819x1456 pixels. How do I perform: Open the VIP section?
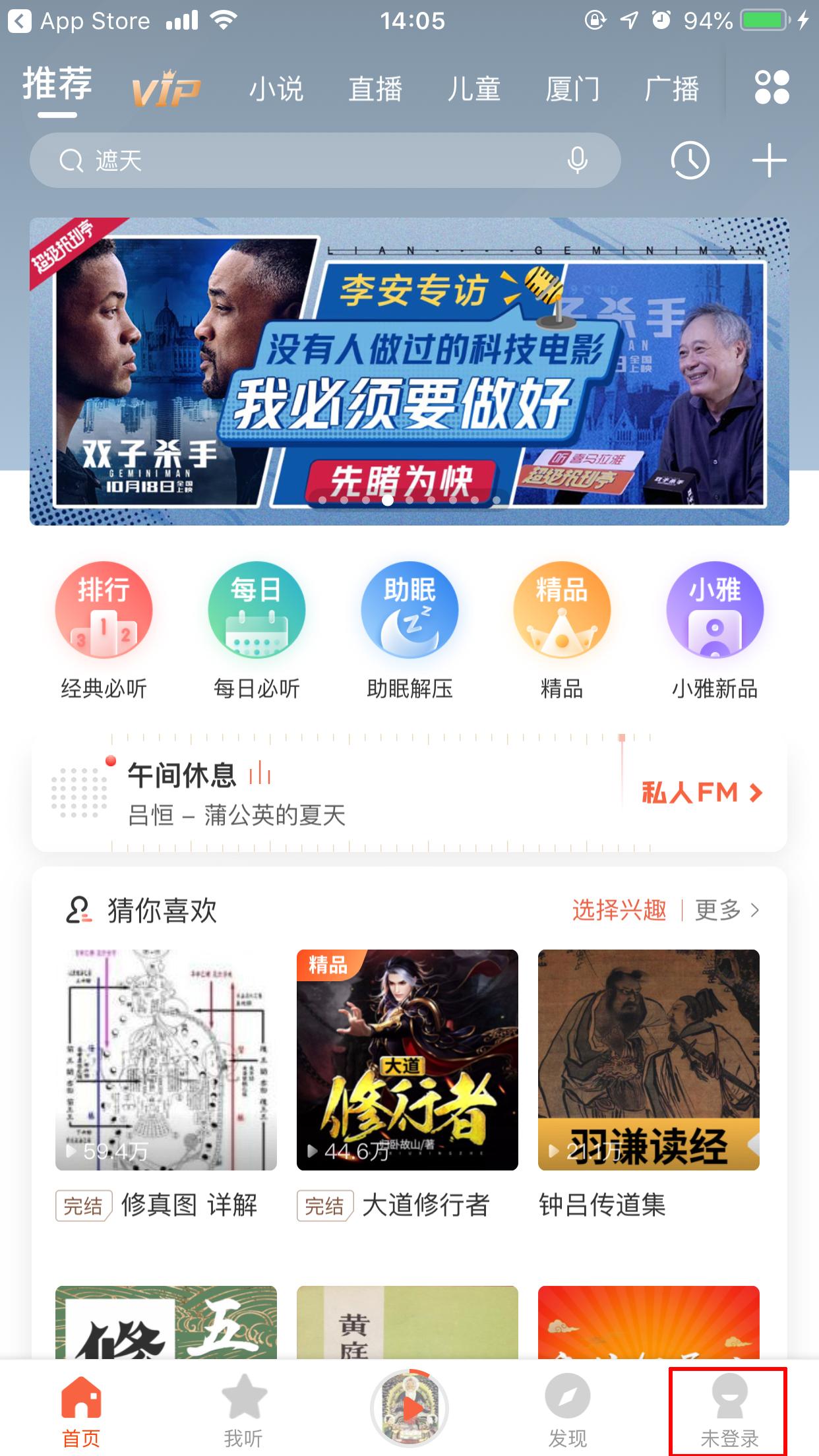click(x=167, y=89)
